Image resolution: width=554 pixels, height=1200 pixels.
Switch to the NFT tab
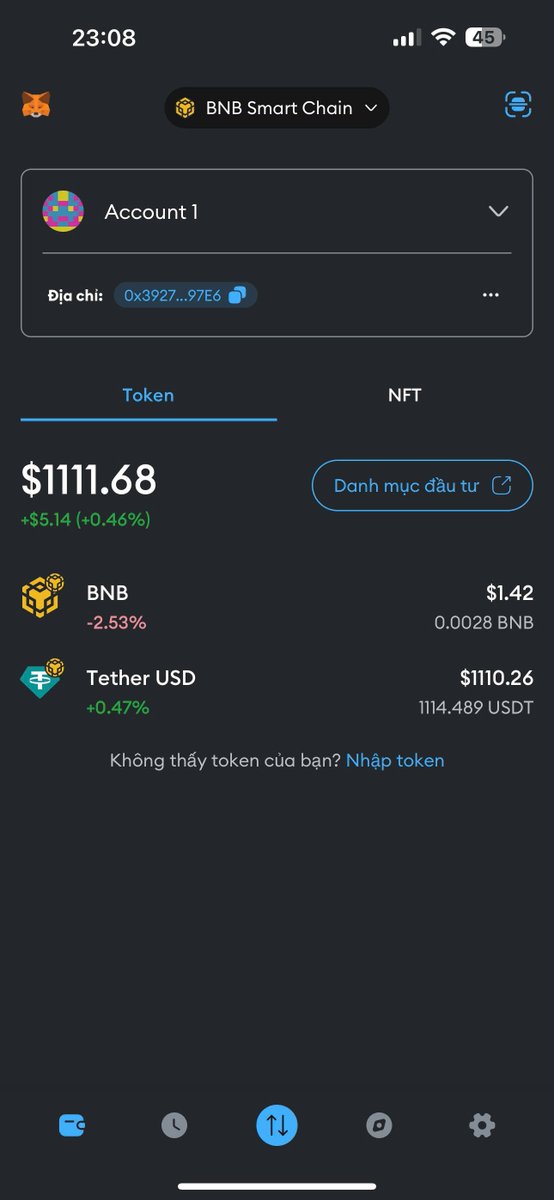click(405, 395)
